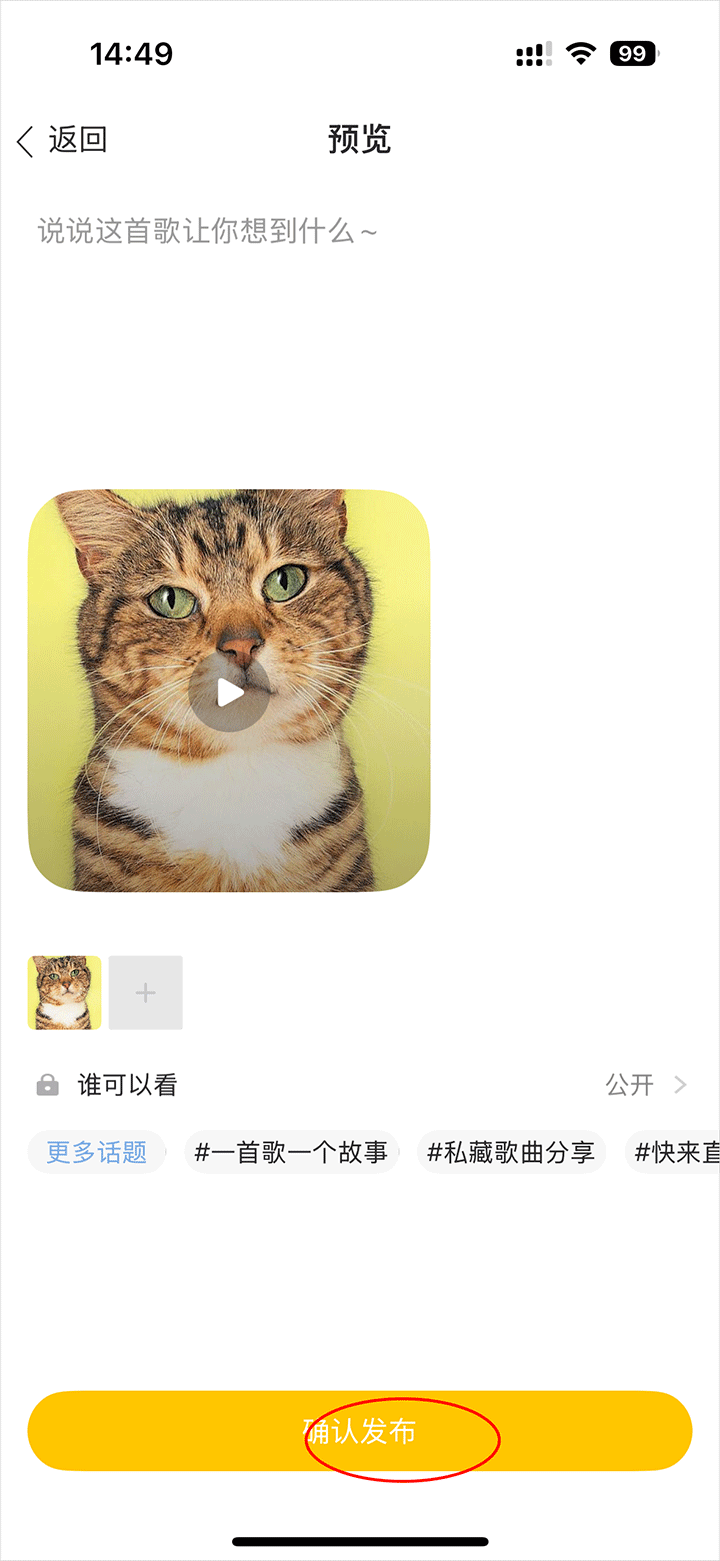The height and width of the screenshot is (1561, 720).
Task: Confirm publishing with 确认发布
Action: [x=360, y=1431]
